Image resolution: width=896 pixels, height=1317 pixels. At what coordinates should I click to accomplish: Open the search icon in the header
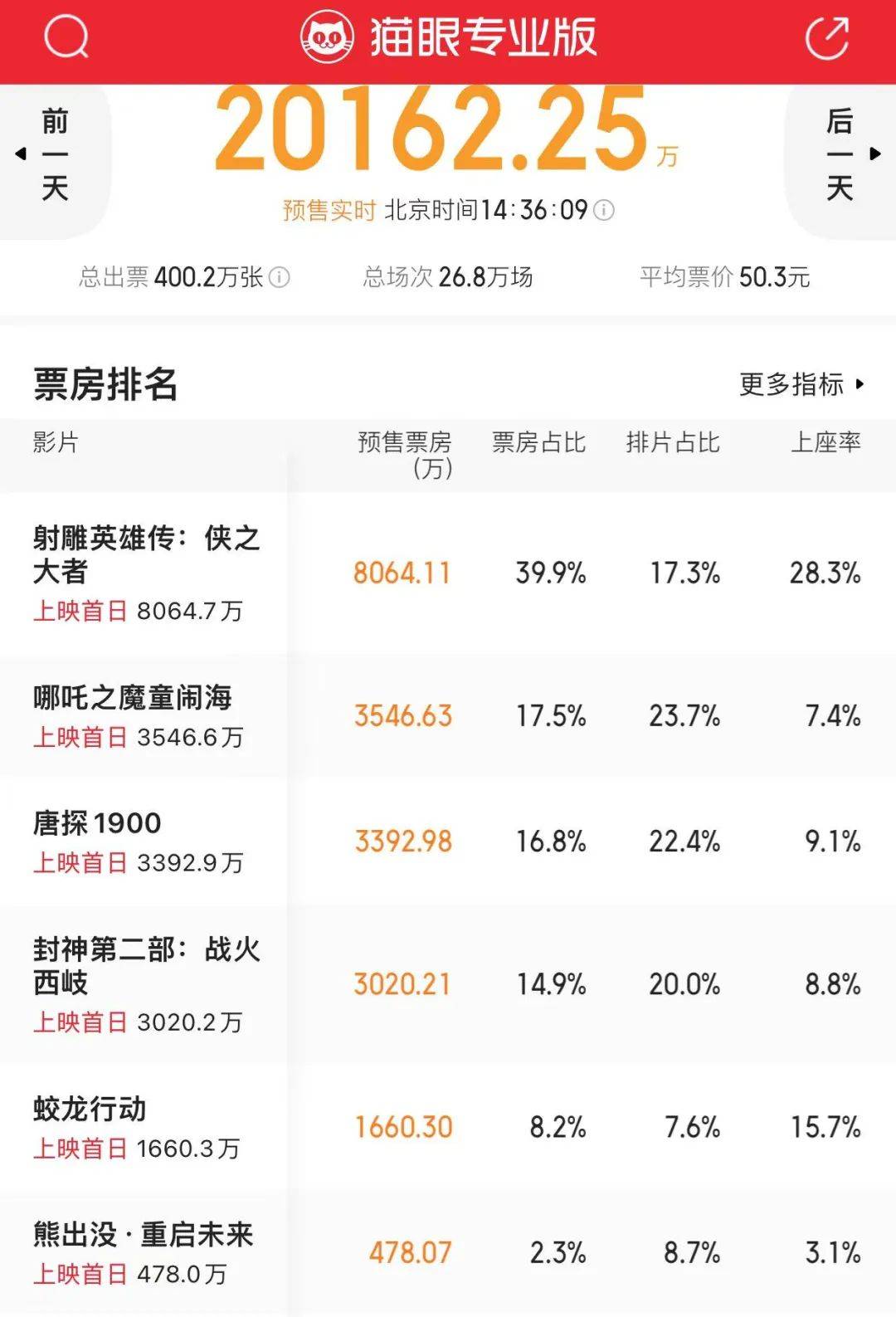coord(66,37)
